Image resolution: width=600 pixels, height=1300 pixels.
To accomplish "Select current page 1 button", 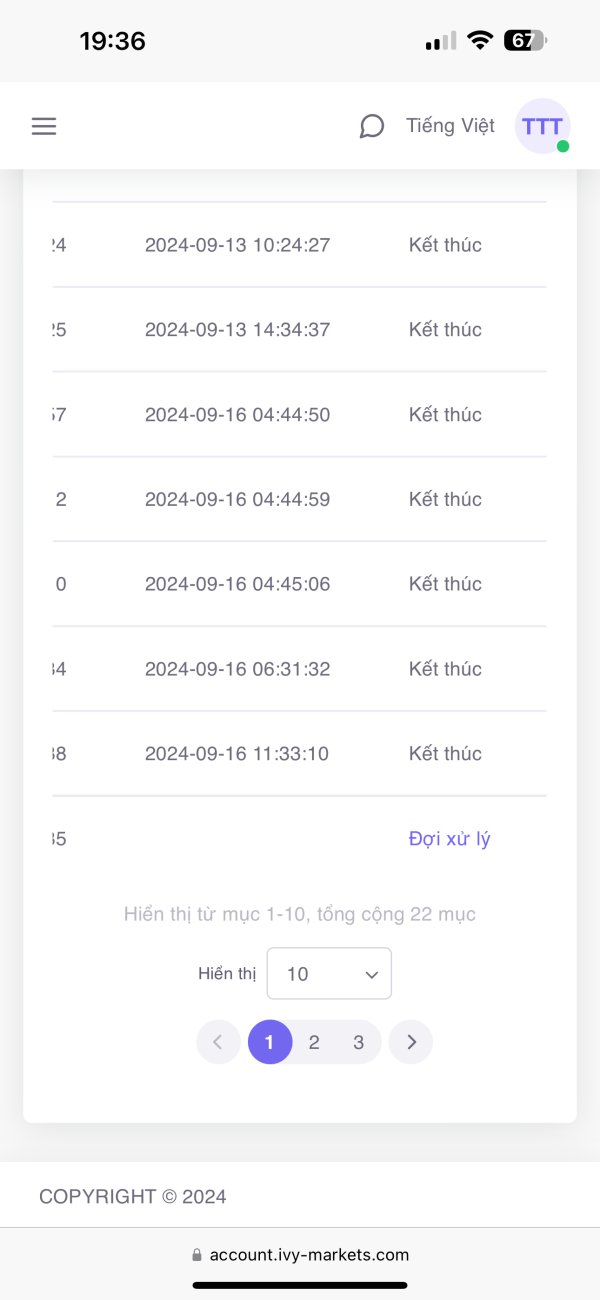I will [270, 1042].
